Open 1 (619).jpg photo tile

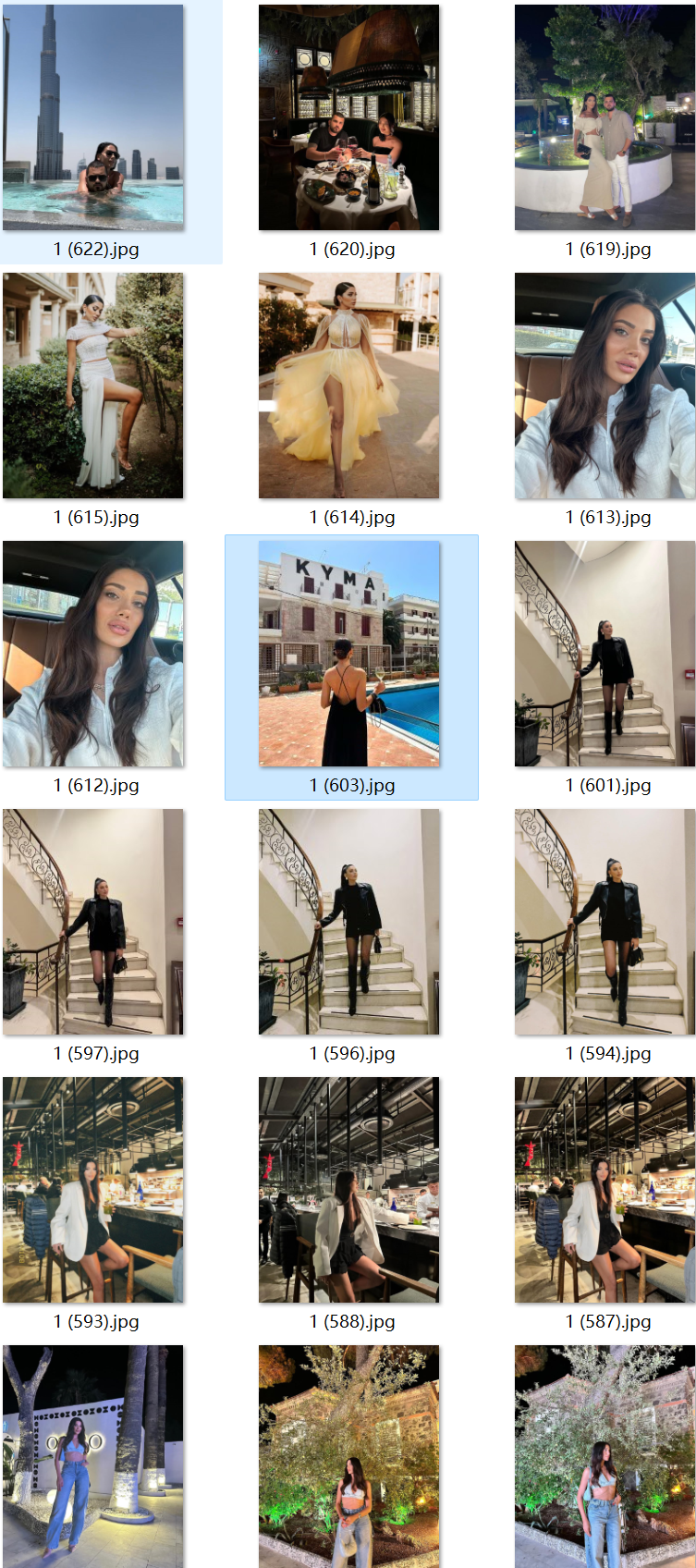(x=604, y=117)
